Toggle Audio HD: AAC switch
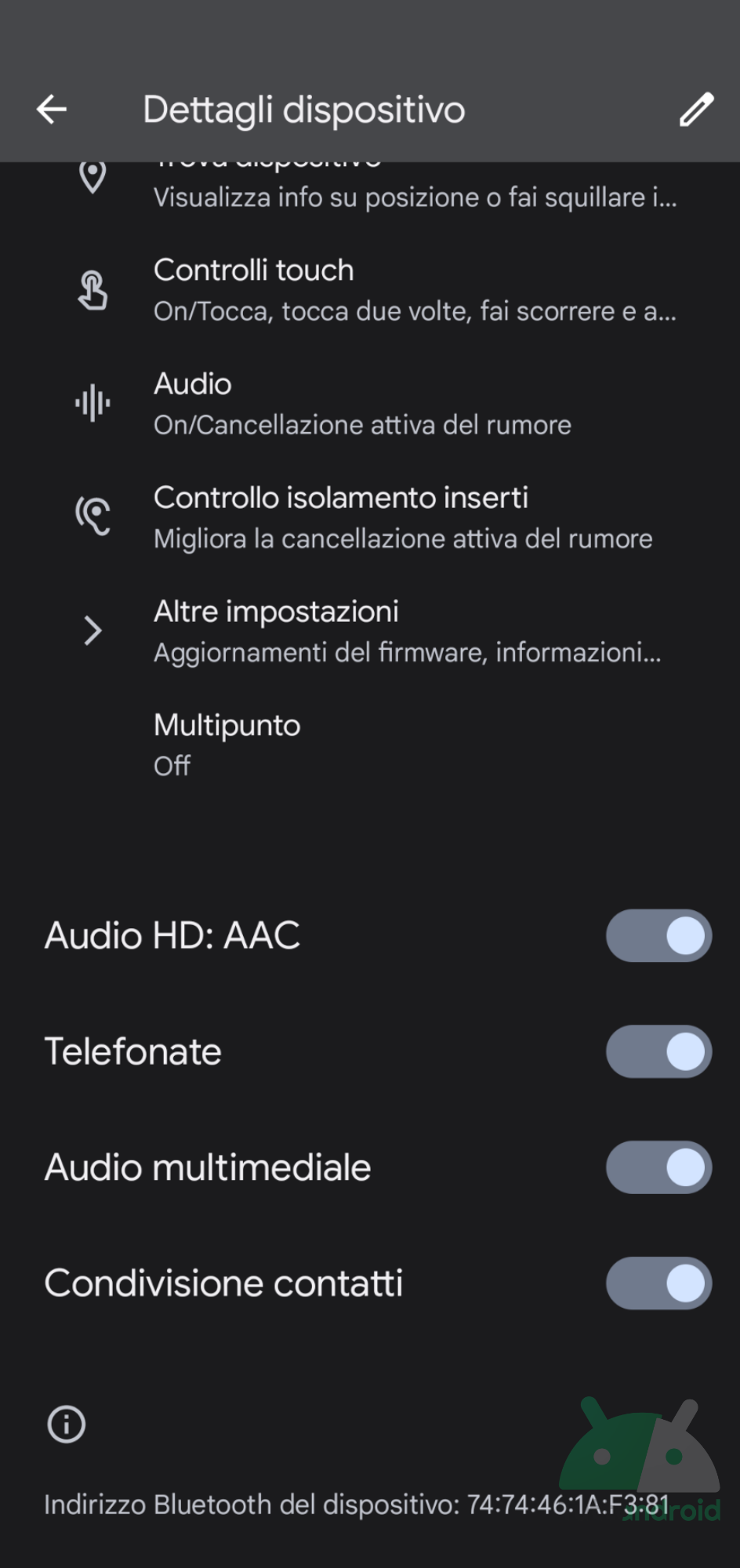 tap(658, 935)
